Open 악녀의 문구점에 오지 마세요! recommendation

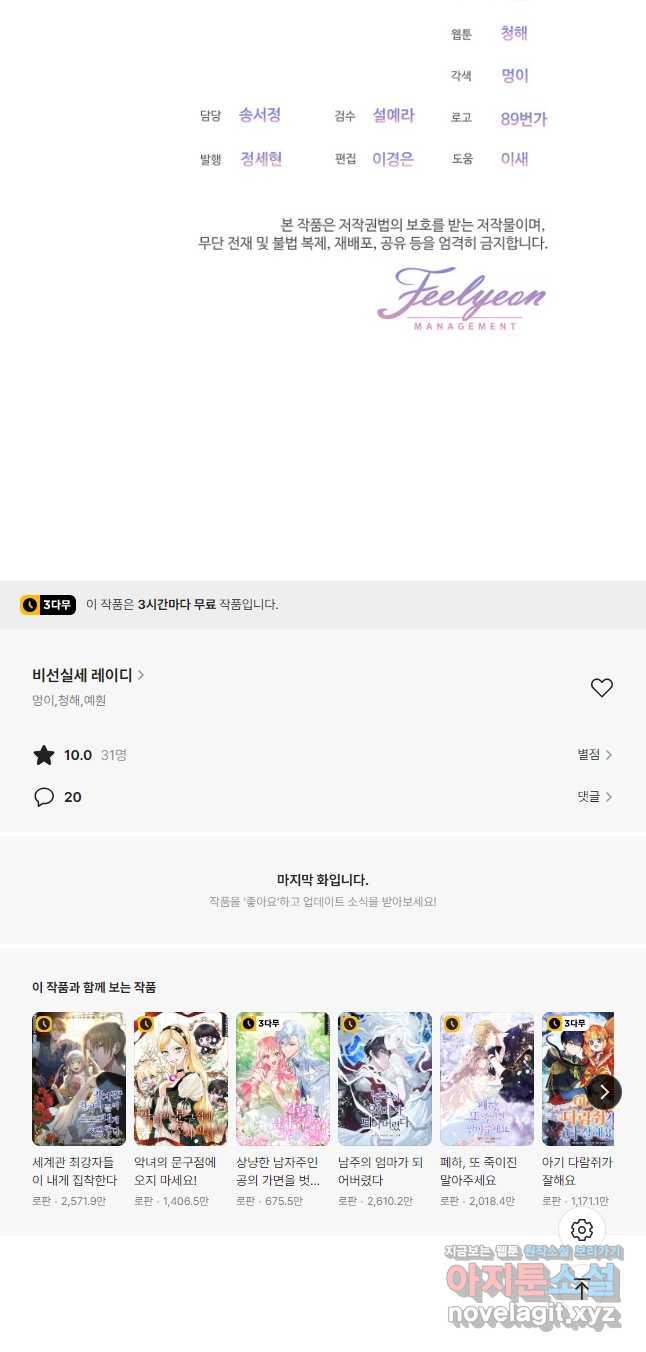(181, 1079)
